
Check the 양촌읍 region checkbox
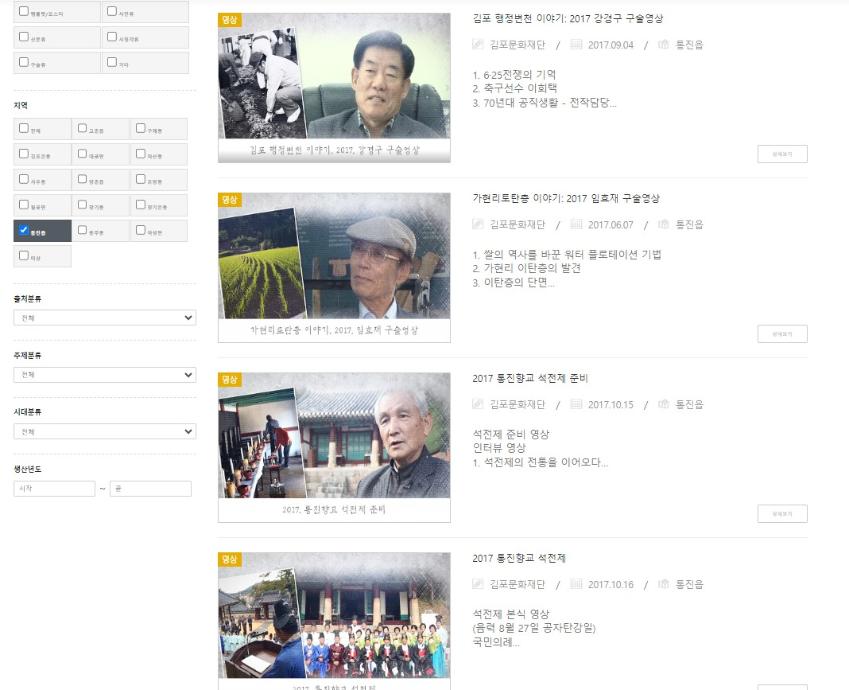pos(82,179)
